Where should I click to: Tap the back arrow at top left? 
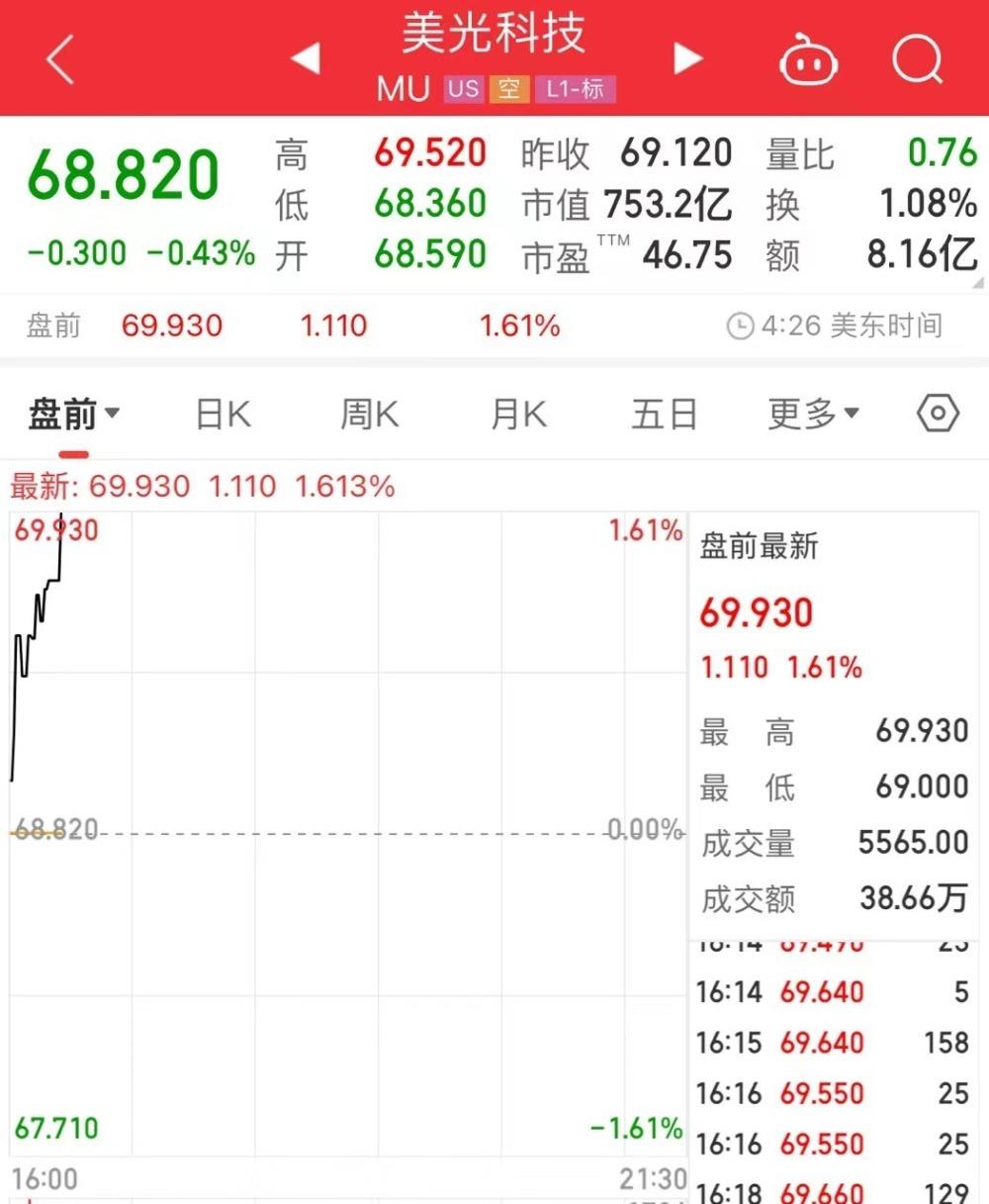point(59,58)
